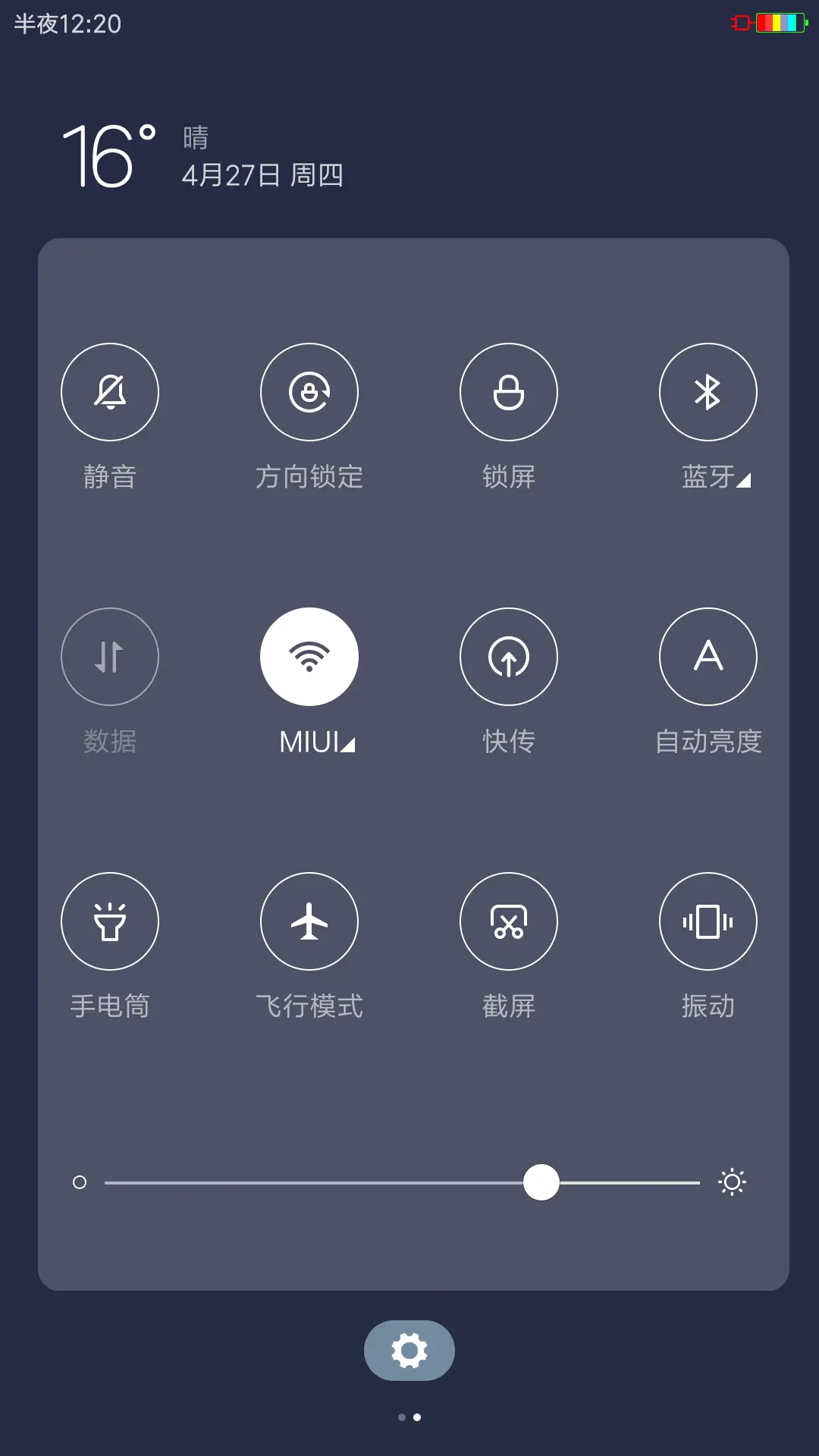Activate 飞行模式 airplane mode
The height and width of the screenshot is (1456, 819).
pos(309,921)
